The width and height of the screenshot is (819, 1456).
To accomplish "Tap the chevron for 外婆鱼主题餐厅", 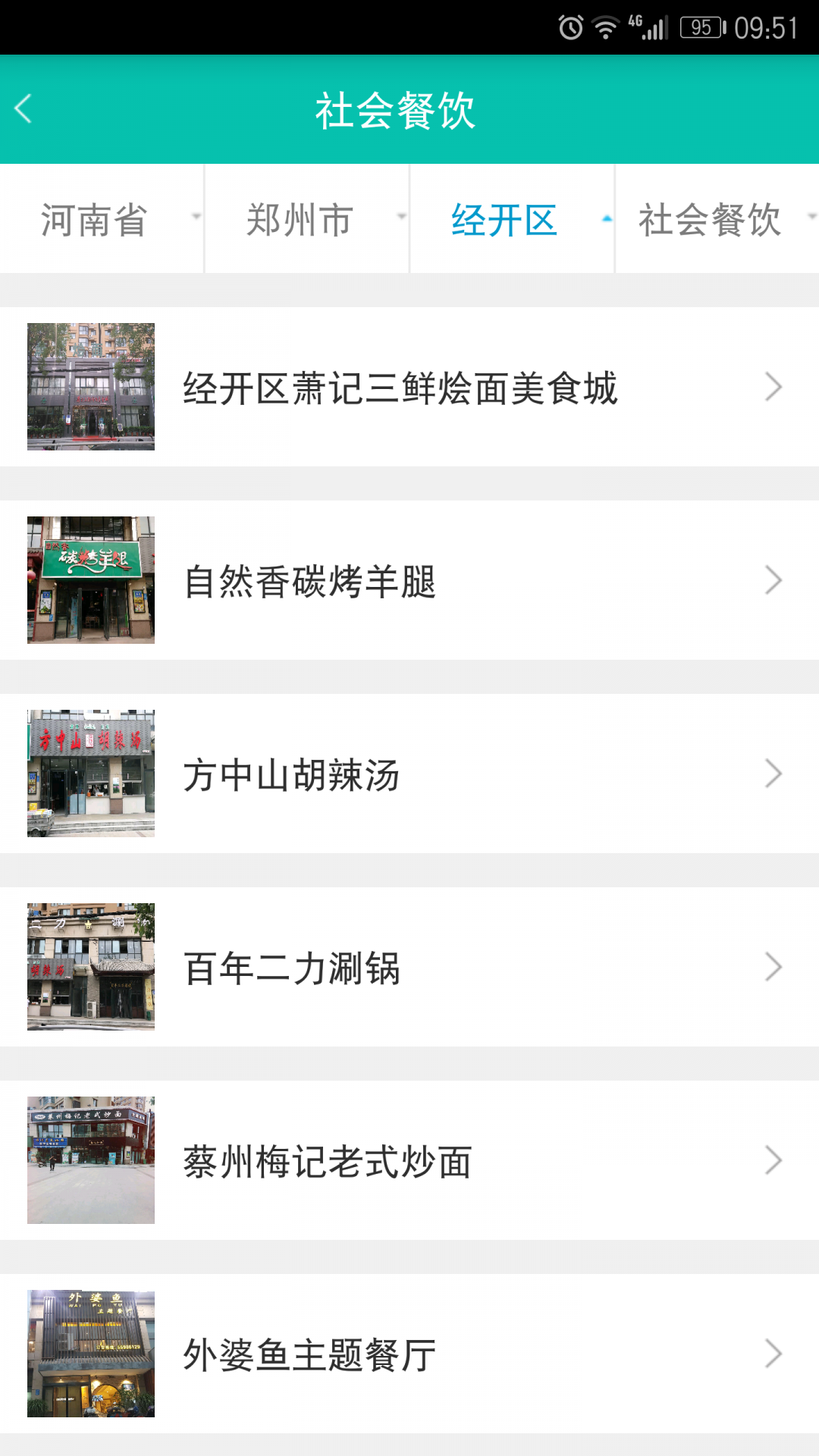I will [774, 1354].
